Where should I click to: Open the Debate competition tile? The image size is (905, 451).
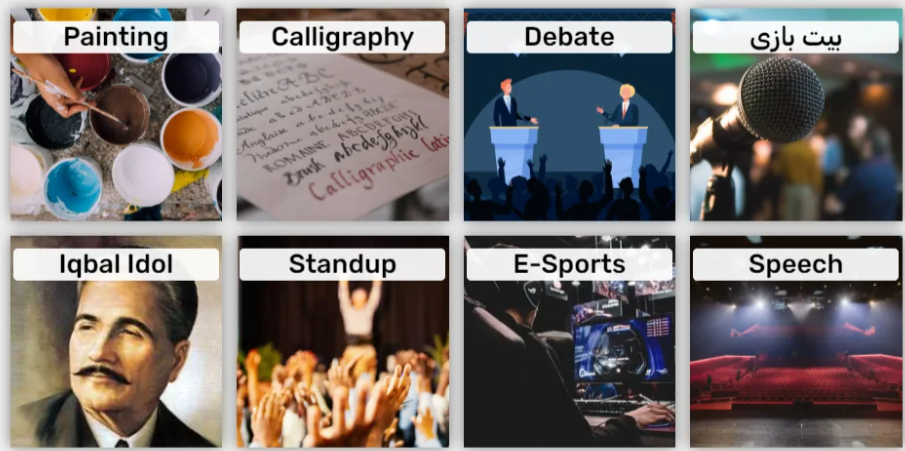569,115
